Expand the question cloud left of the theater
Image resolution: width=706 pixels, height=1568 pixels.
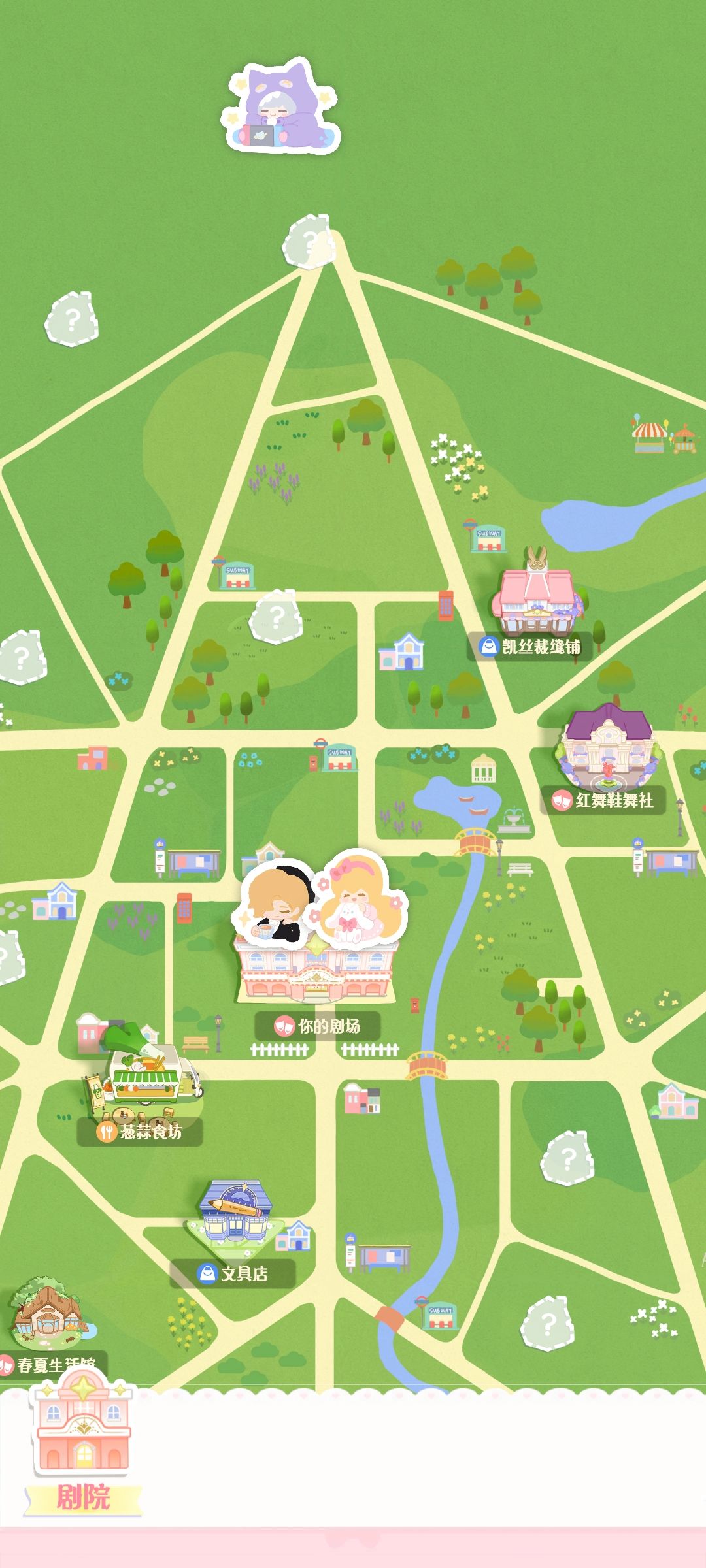10,954
